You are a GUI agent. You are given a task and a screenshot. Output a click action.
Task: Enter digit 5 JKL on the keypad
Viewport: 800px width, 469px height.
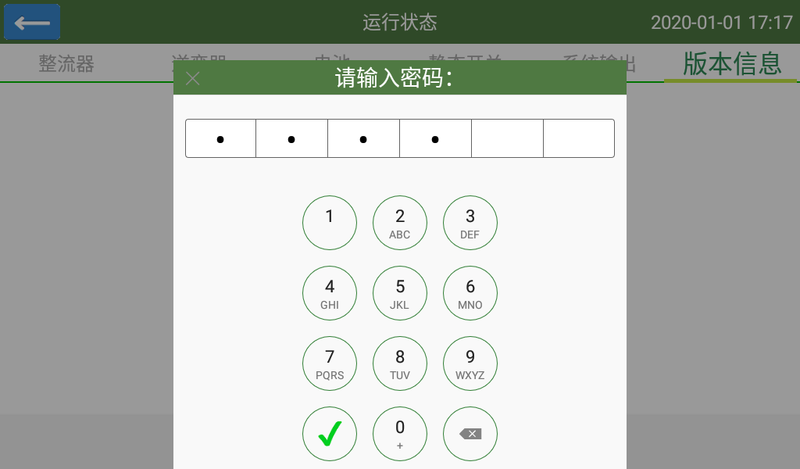point(400,293)
